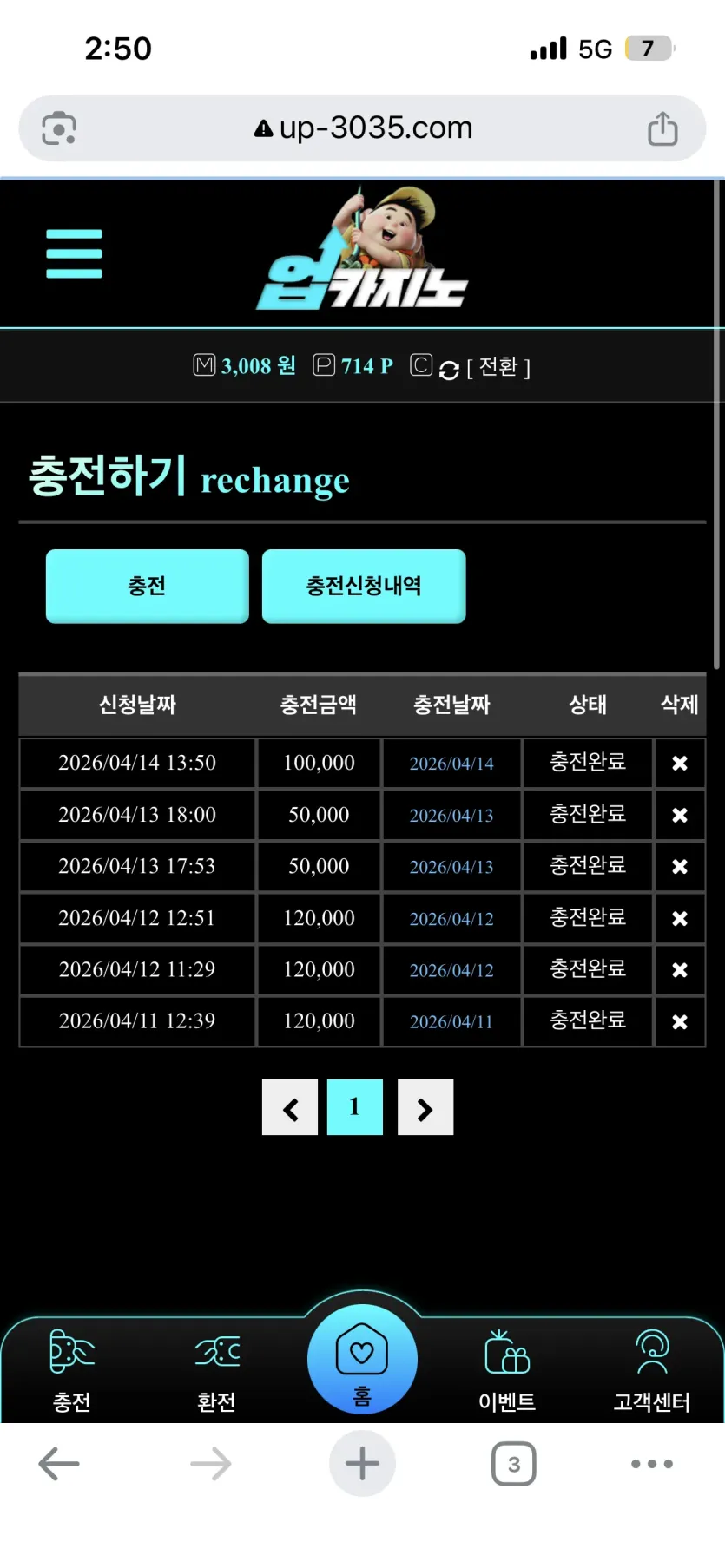Delete the 2026/04/12 12:51 entry
The height and width of the screenshot is (1568, 725).
679,918
